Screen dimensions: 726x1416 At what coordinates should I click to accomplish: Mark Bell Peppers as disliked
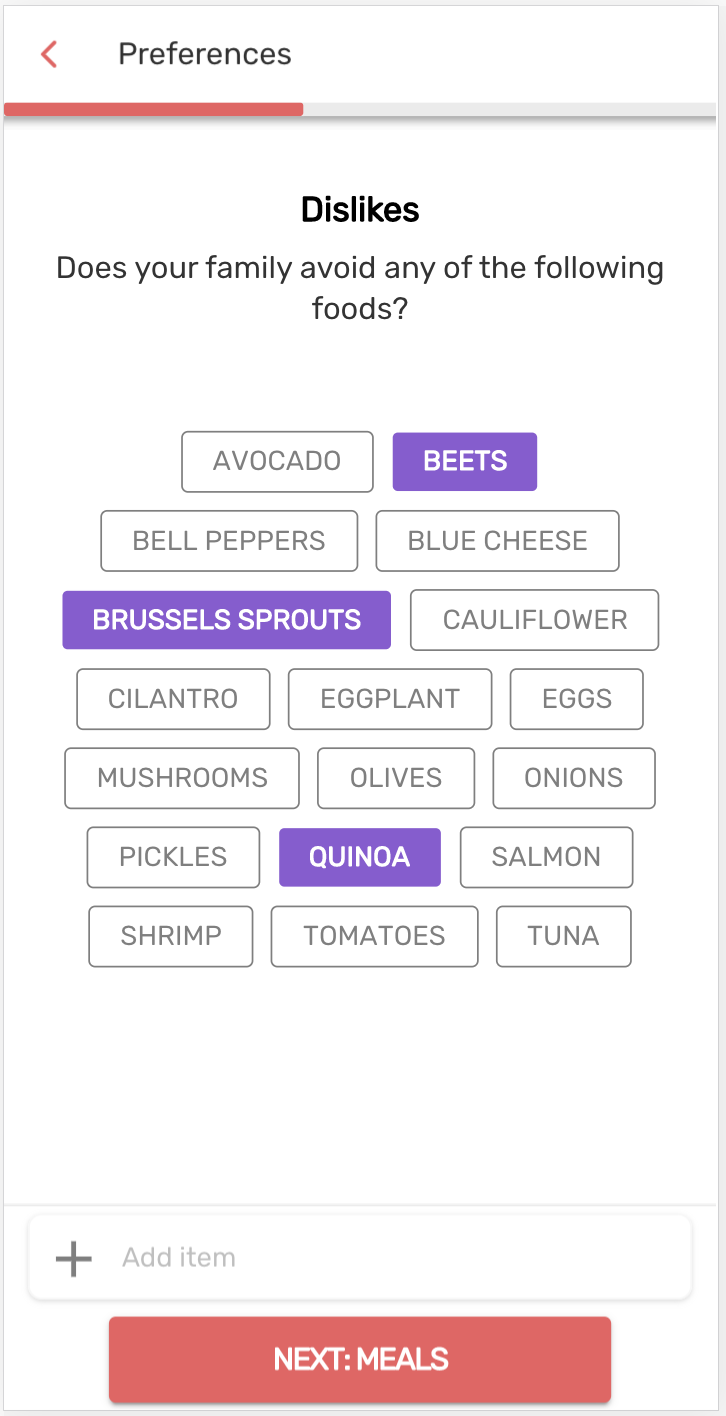tap(229, 541)
